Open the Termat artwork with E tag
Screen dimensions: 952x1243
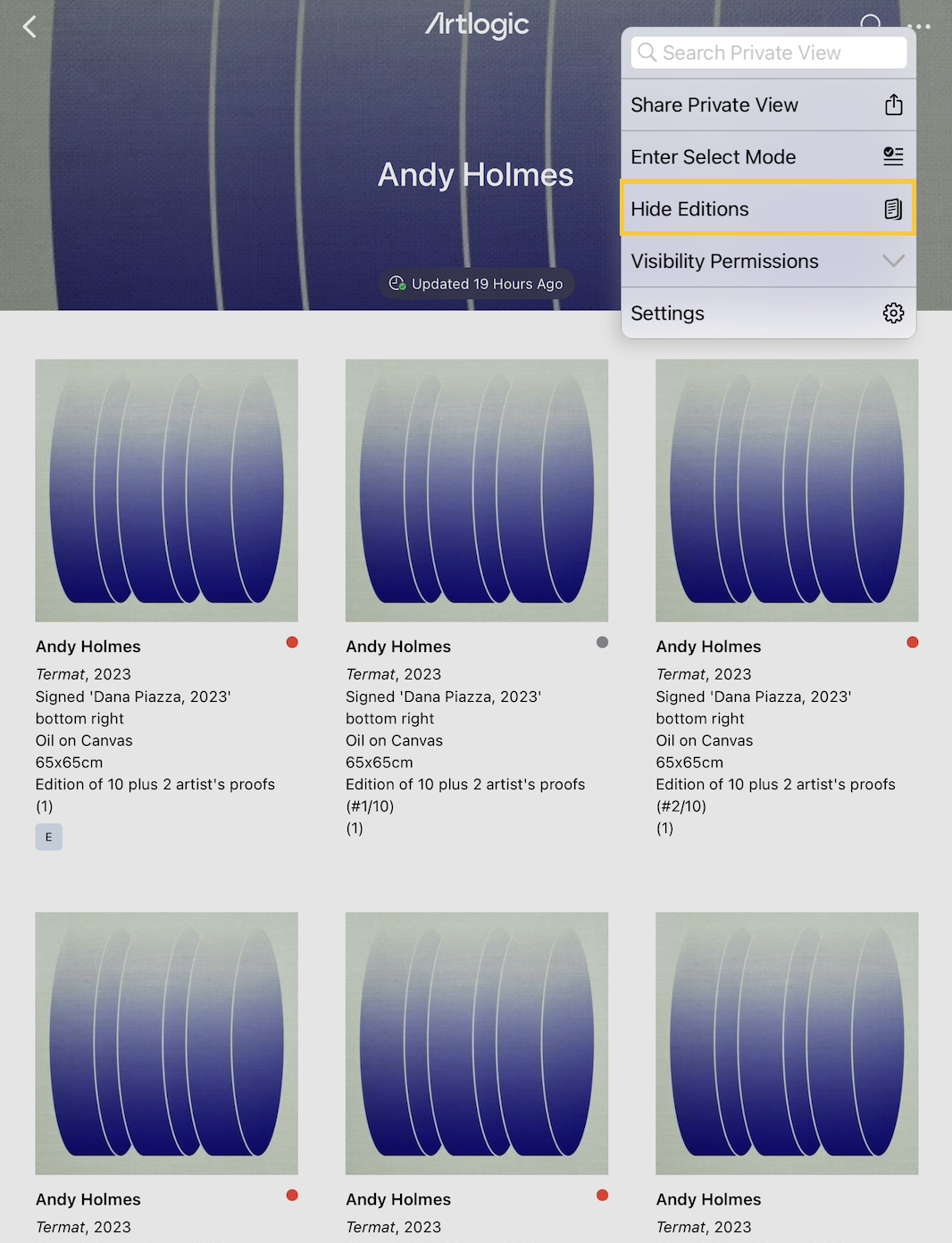[166, 490]
